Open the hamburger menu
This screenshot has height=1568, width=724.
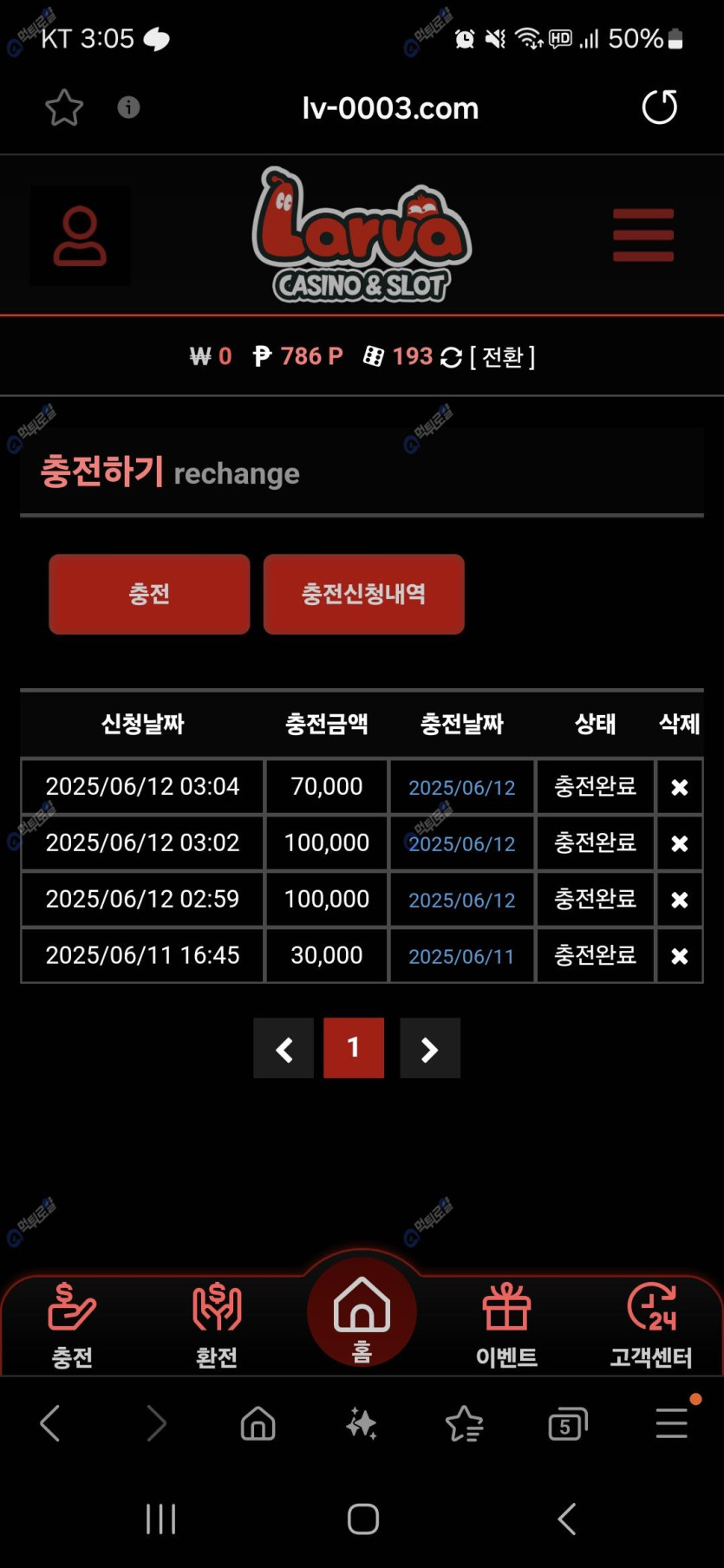[642, 235]
